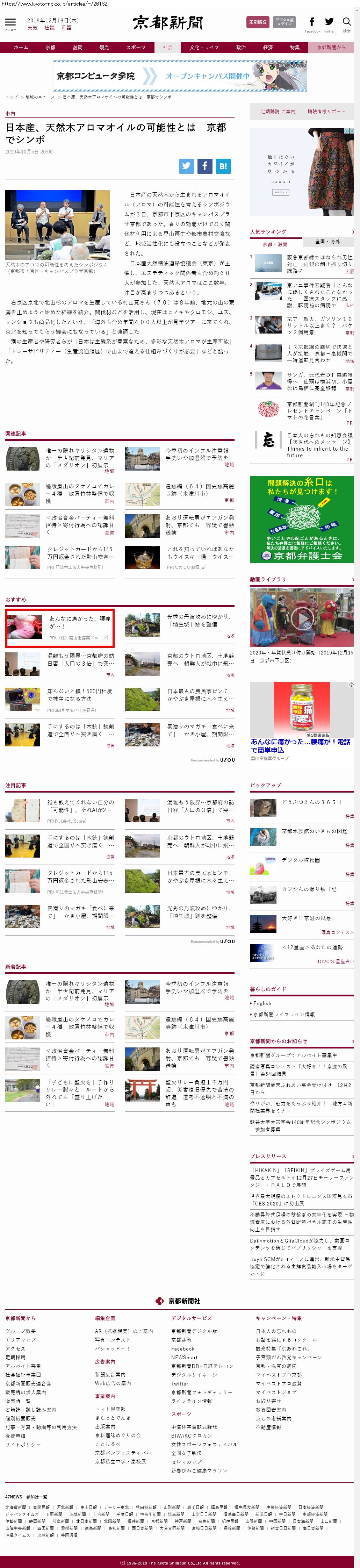Switch ranking to 全国・海外 tab
The height and width of the screenshot is (1568, 360).
click(x=327, y=242)
